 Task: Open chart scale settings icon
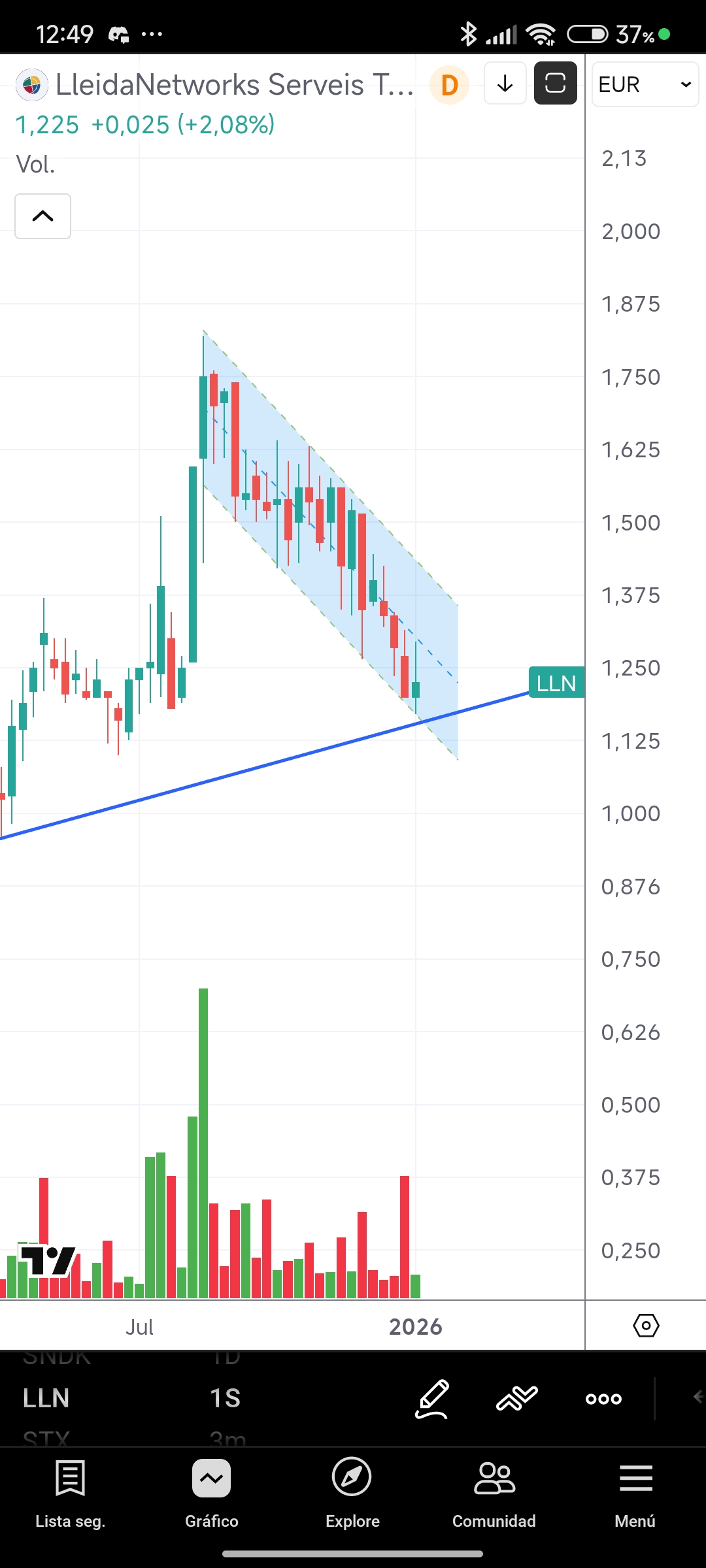click(646, 1326)
